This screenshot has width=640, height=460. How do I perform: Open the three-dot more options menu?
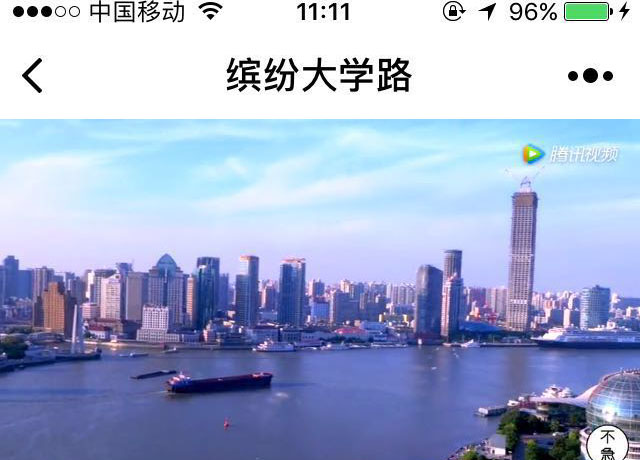(x=590, y=76)
